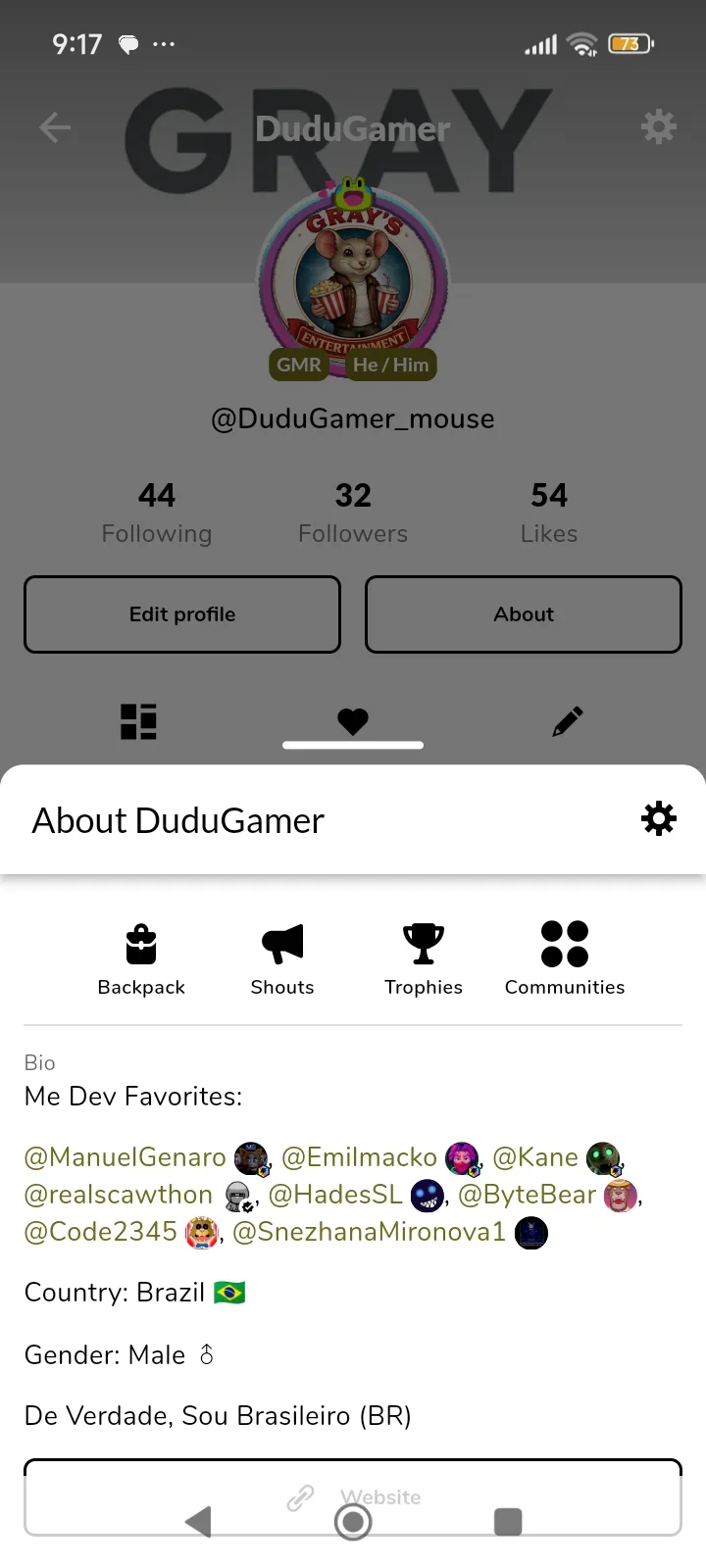Open the @HadesSL mention

(x=335, y=1195)
